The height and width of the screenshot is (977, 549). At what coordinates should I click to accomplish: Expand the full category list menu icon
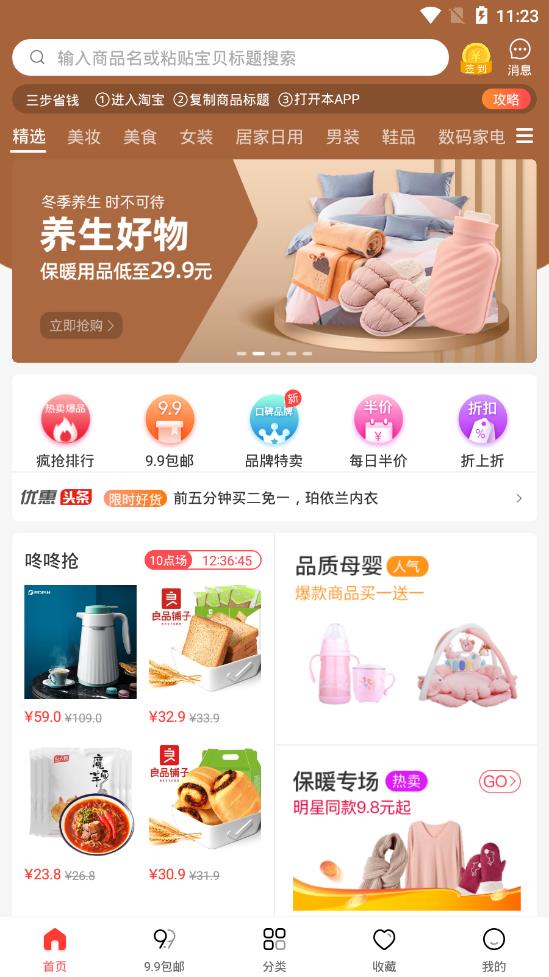click(525, 136)
